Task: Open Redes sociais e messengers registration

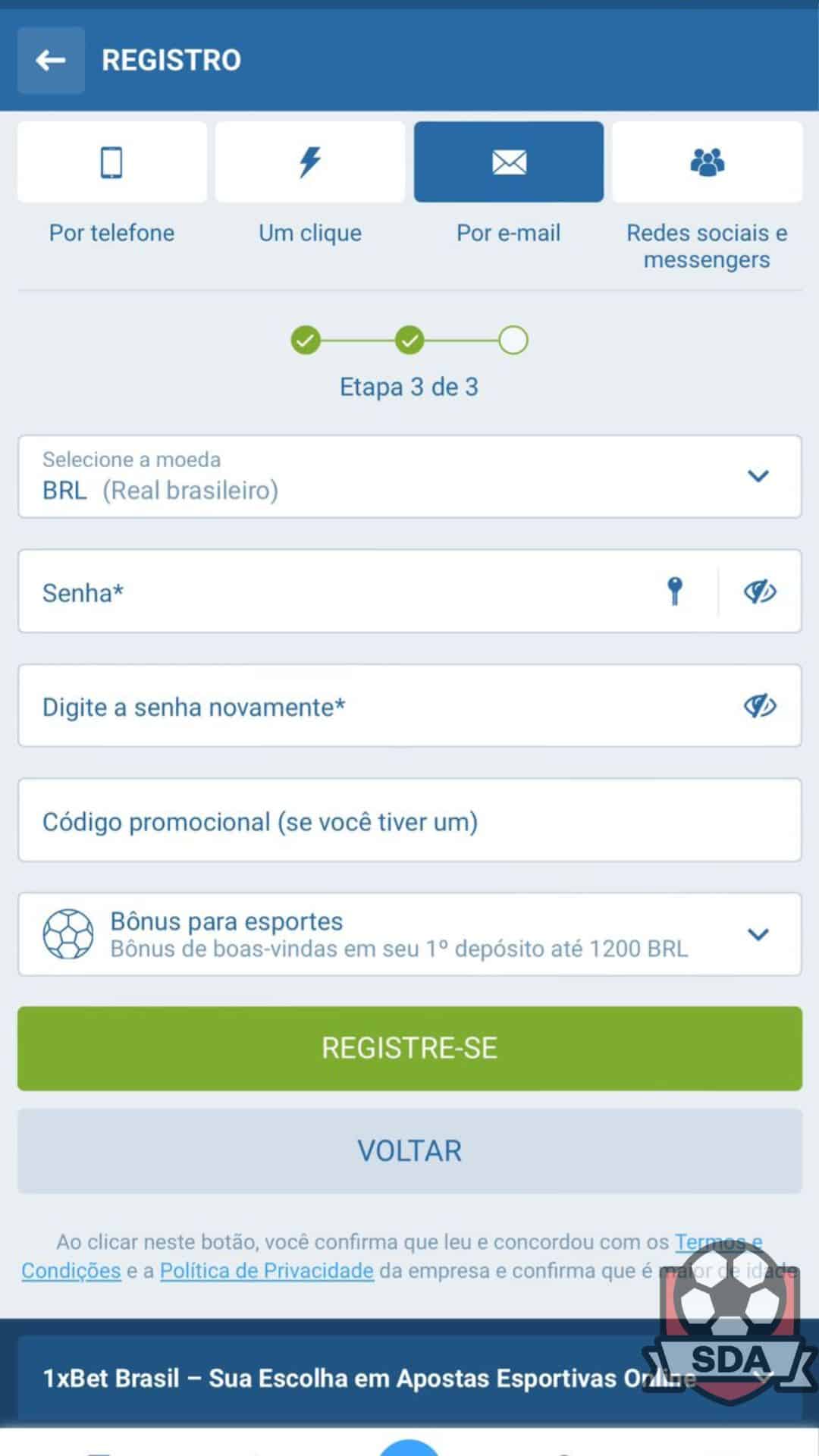Action: pyautogui.click(x=707, y=162)
